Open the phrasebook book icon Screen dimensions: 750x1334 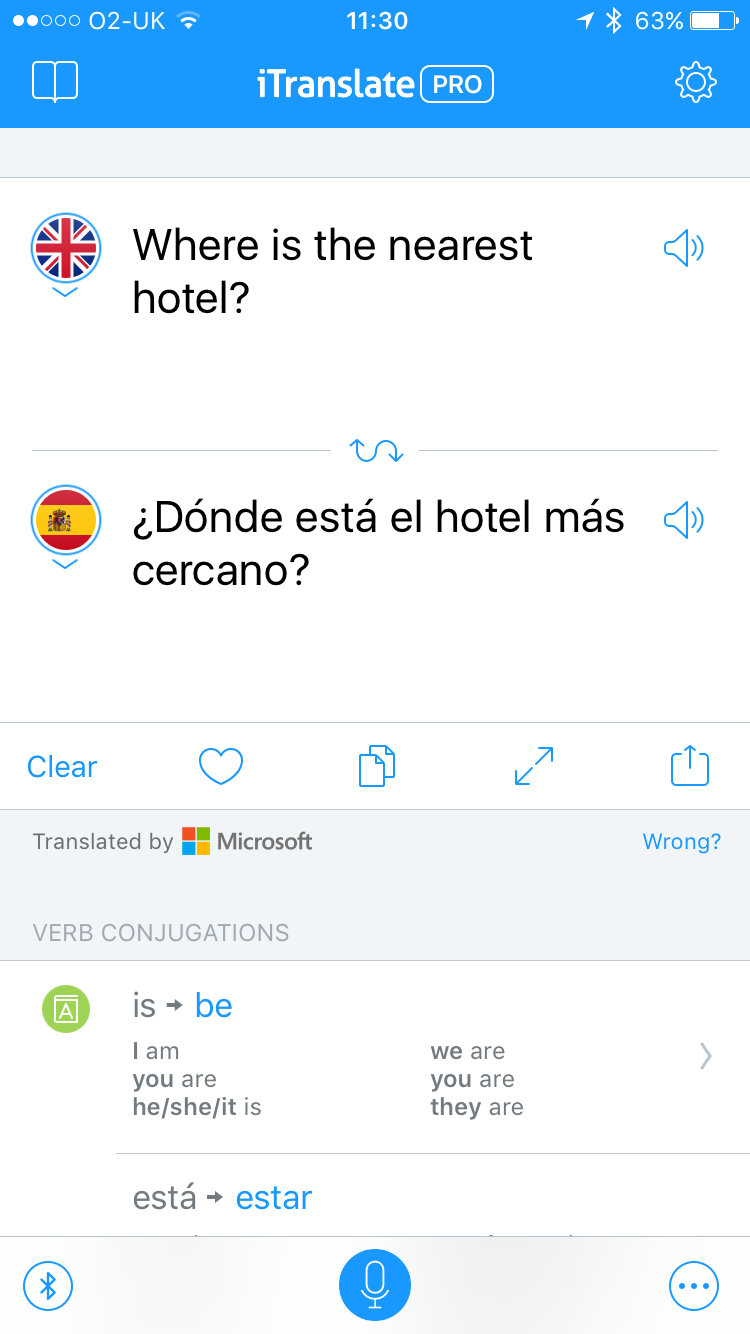pos(55,82)
